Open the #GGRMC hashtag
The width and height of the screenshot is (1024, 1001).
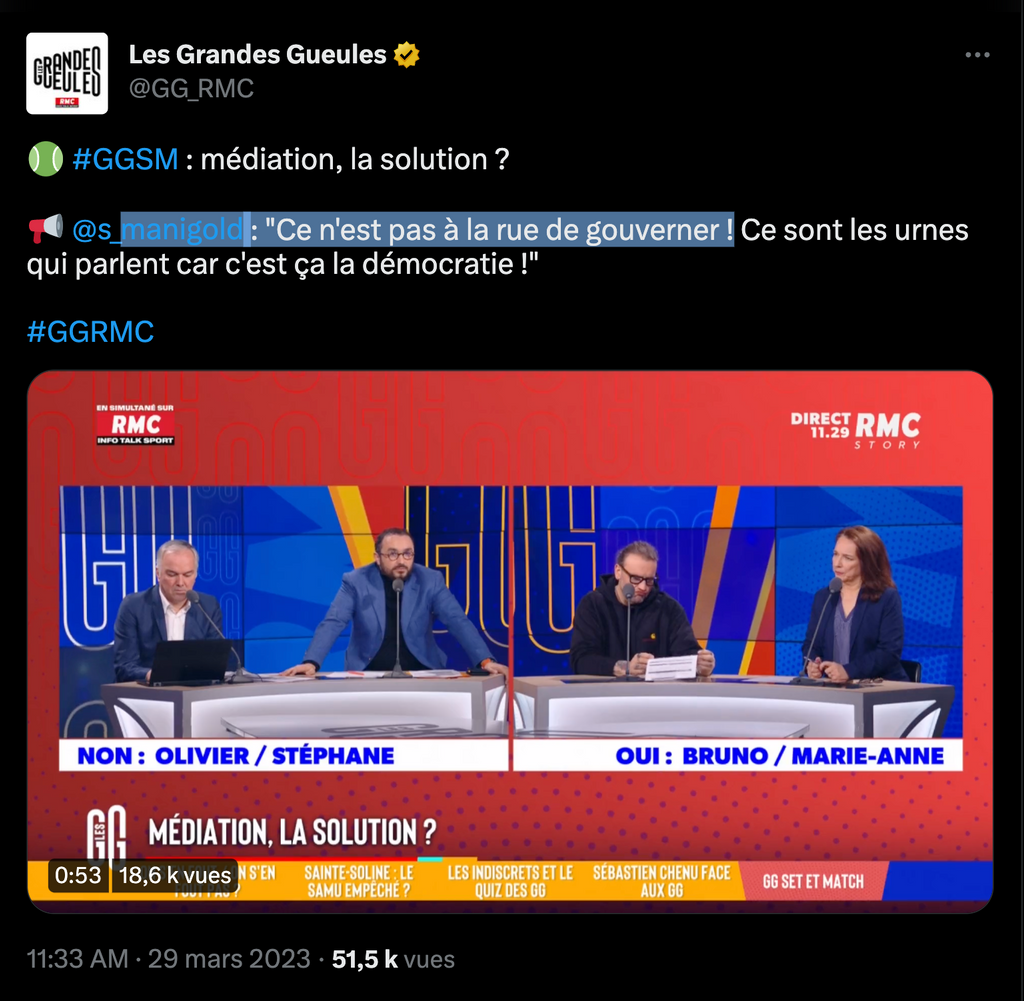pos(91,333)
